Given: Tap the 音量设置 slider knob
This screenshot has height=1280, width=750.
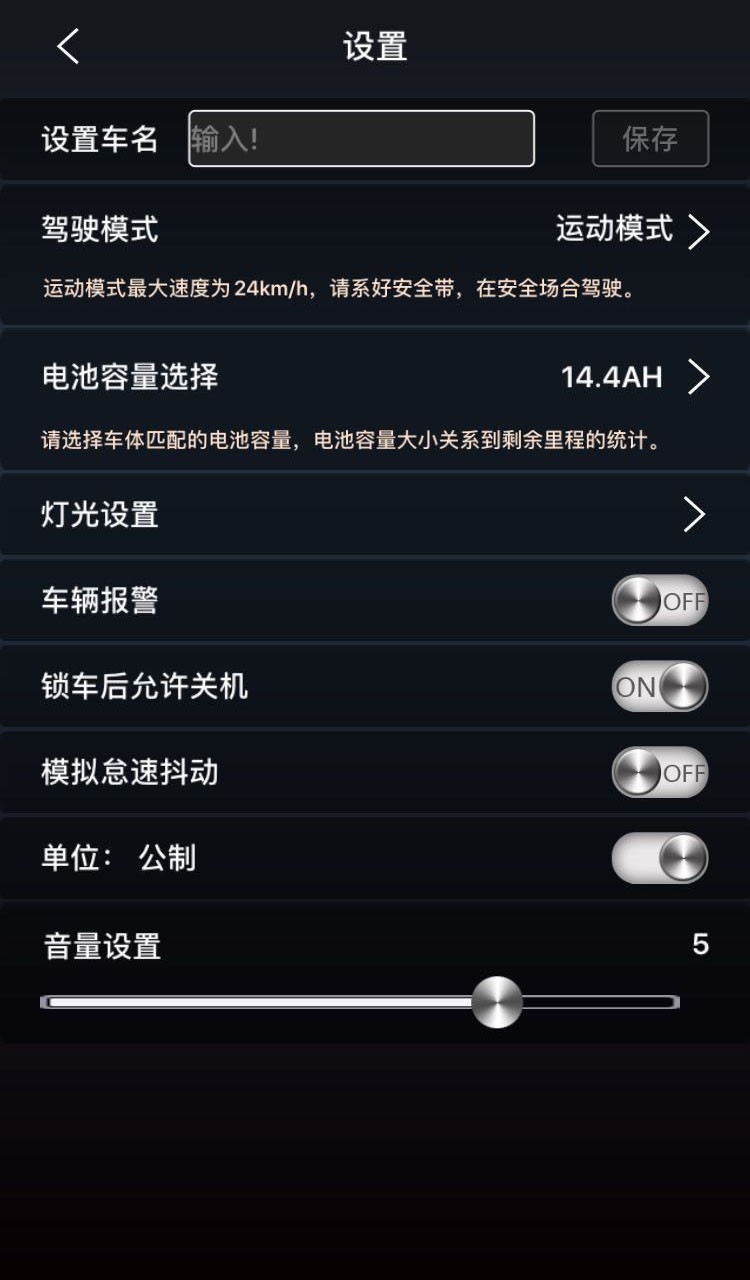Looking at the screenshot, I should point(497,1002).
